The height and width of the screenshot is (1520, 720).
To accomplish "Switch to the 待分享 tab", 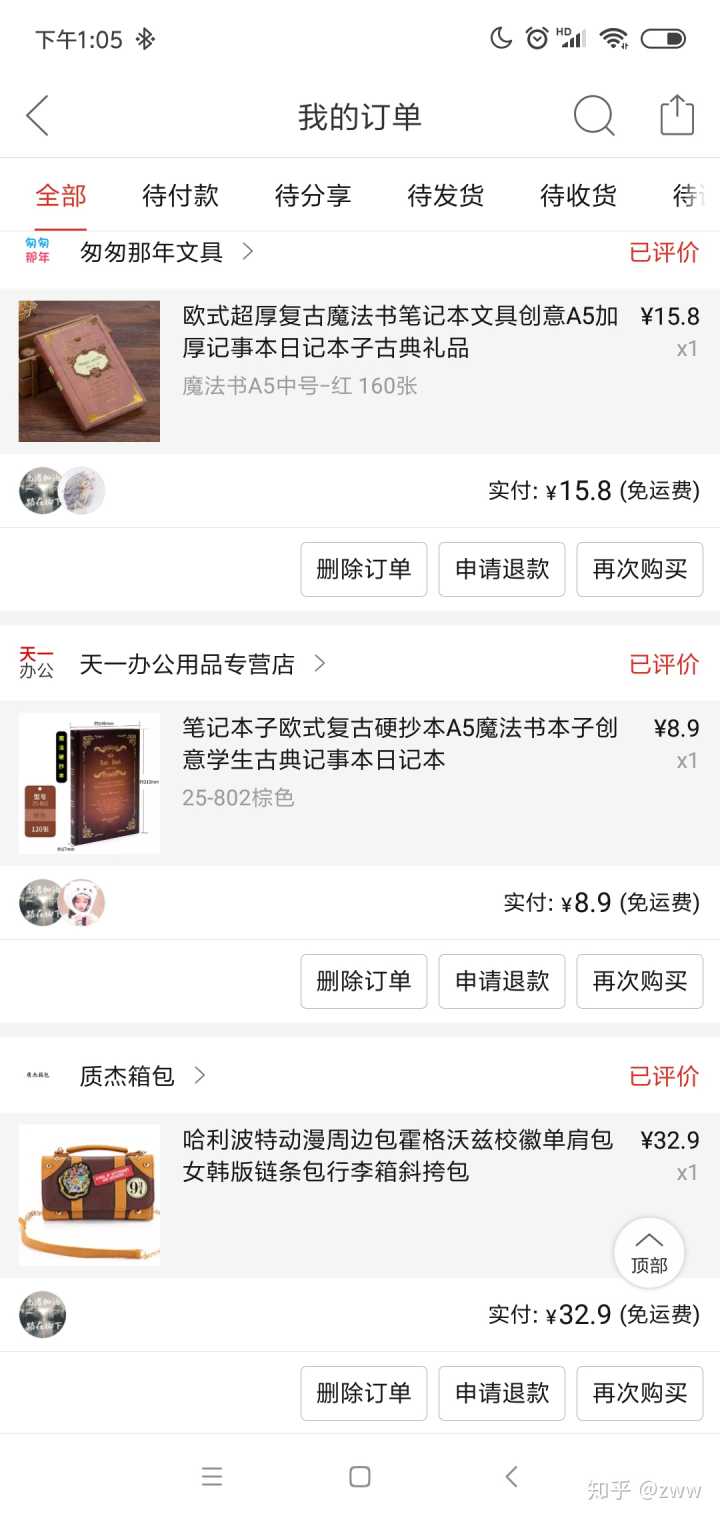I will coord(313,195).
